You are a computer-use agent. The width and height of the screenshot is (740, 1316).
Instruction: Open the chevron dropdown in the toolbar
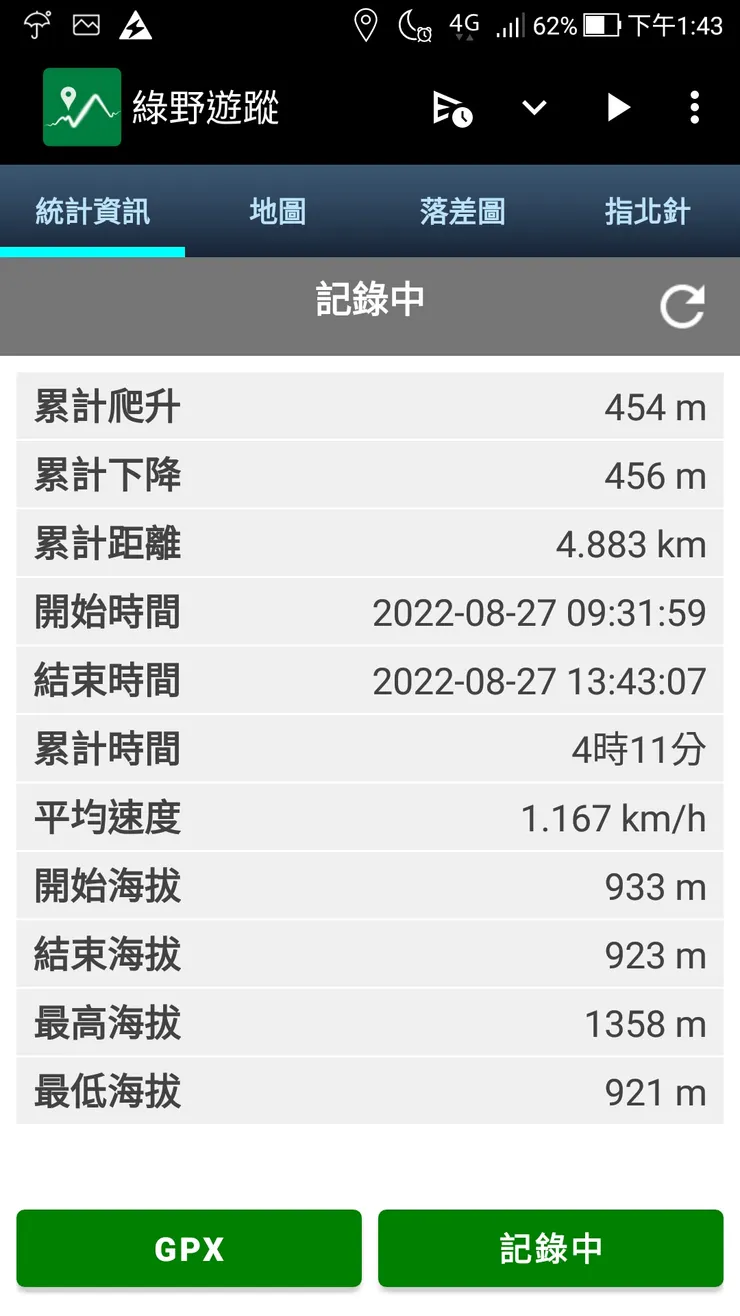pyautogui.click(x=533, y=107)
